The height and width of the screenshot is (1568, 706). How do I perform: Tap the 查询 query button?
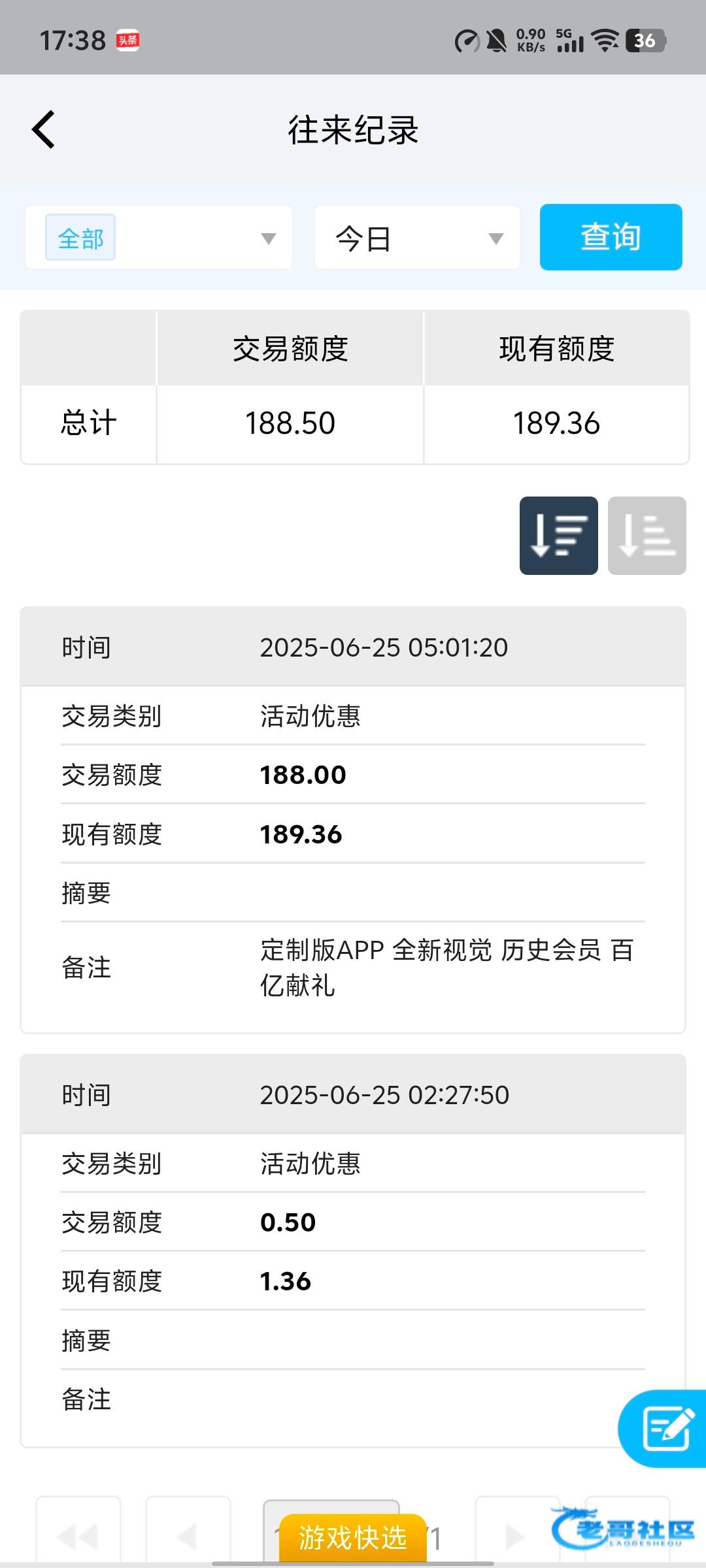point(611,237)
